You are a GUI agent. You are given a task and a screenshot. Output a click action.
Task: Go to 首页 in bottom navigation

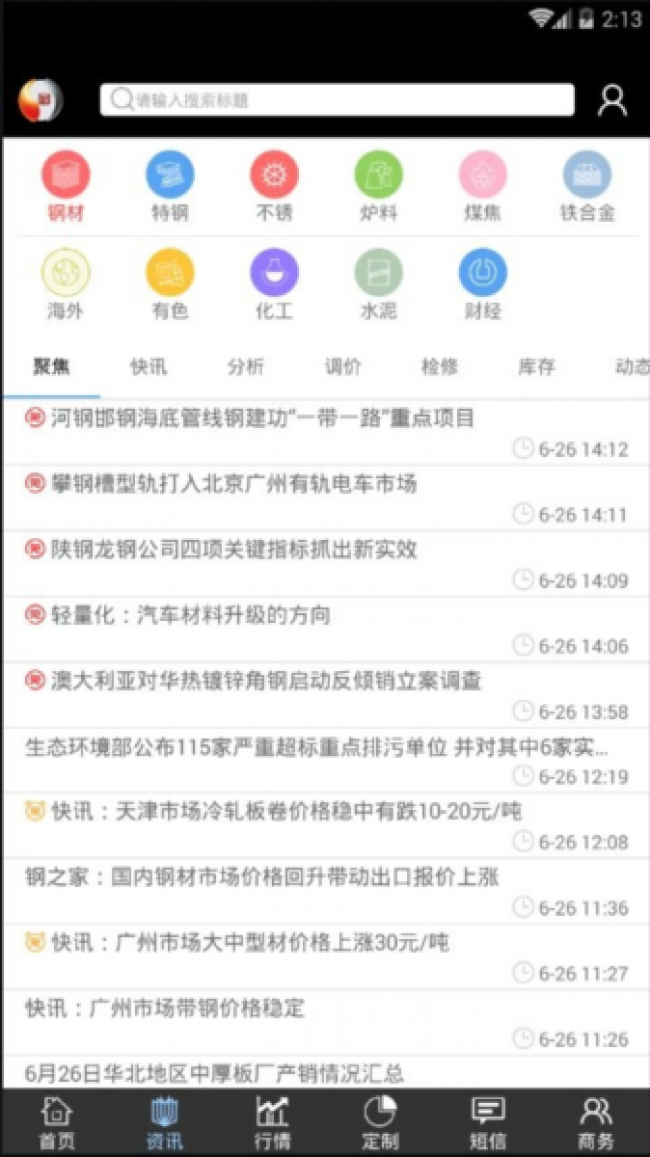(x=56, y=1122)
